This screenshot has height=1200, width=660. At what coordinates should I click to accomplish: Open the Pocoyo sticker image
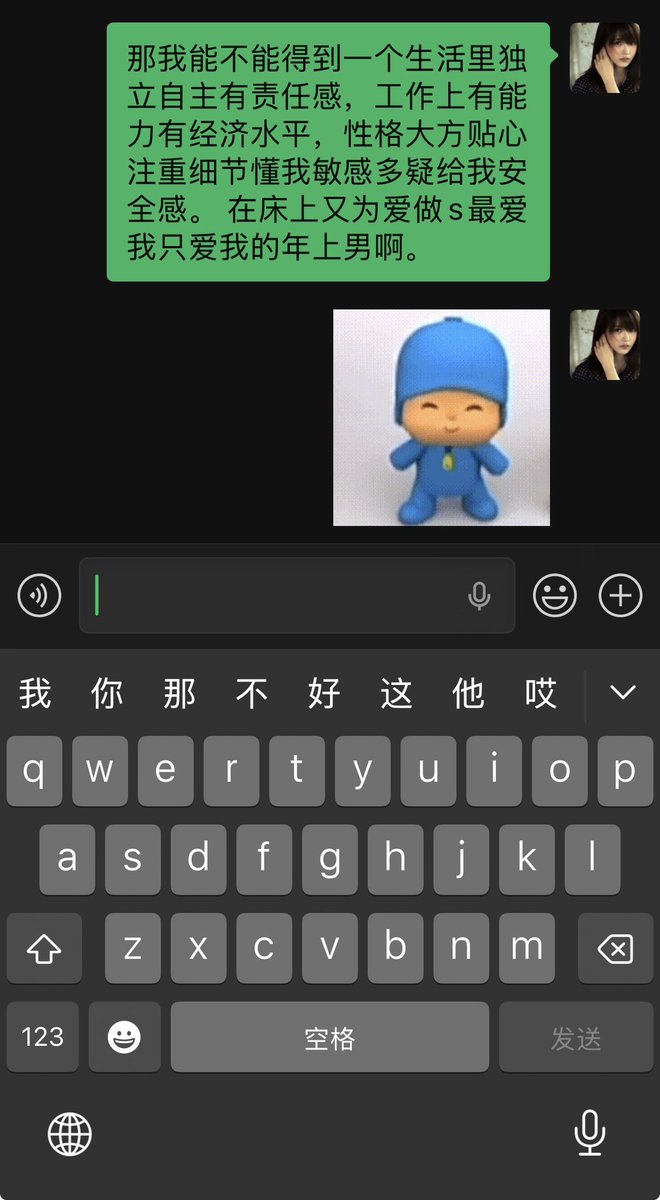tap(441, 417)
